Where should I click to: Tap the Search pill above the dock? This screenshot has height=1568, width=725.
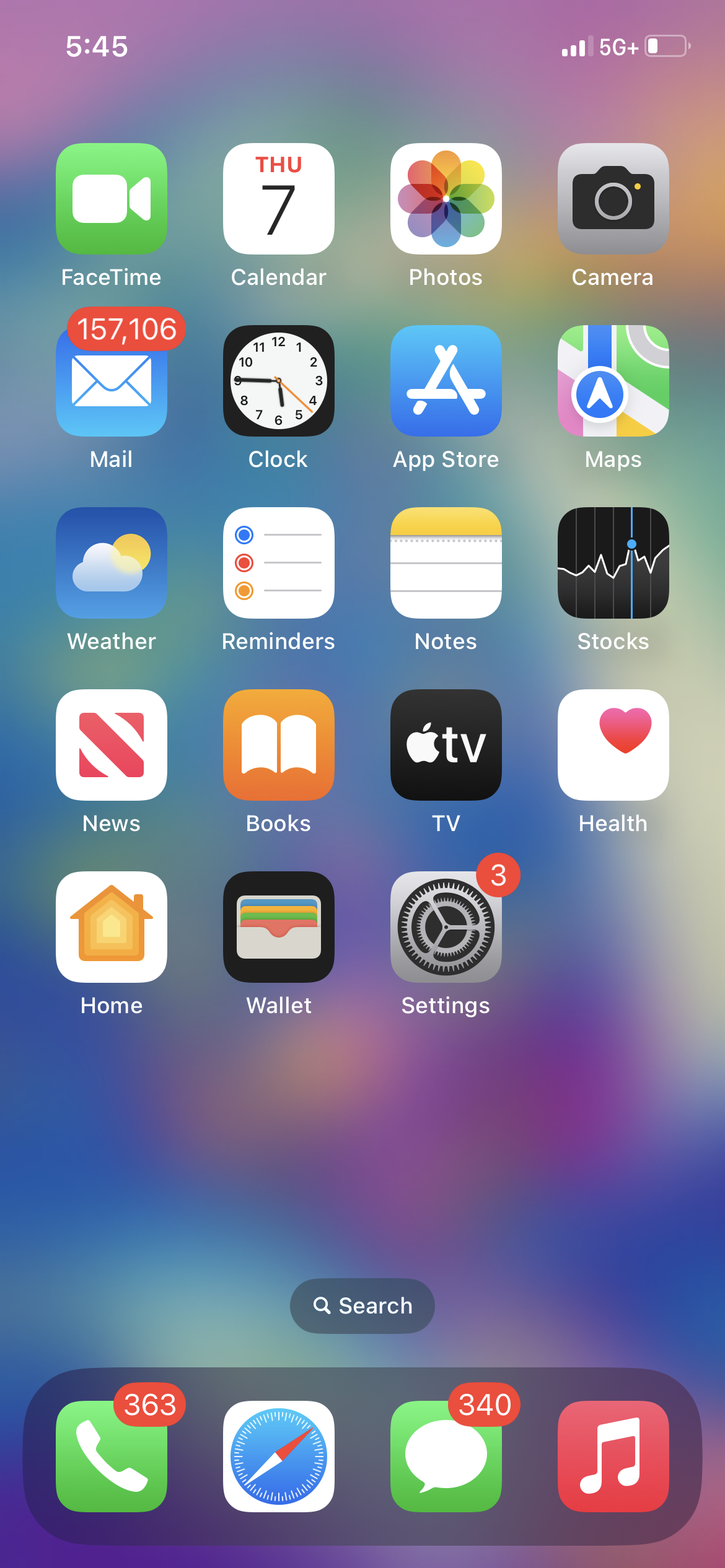[x=362, y=1306]
